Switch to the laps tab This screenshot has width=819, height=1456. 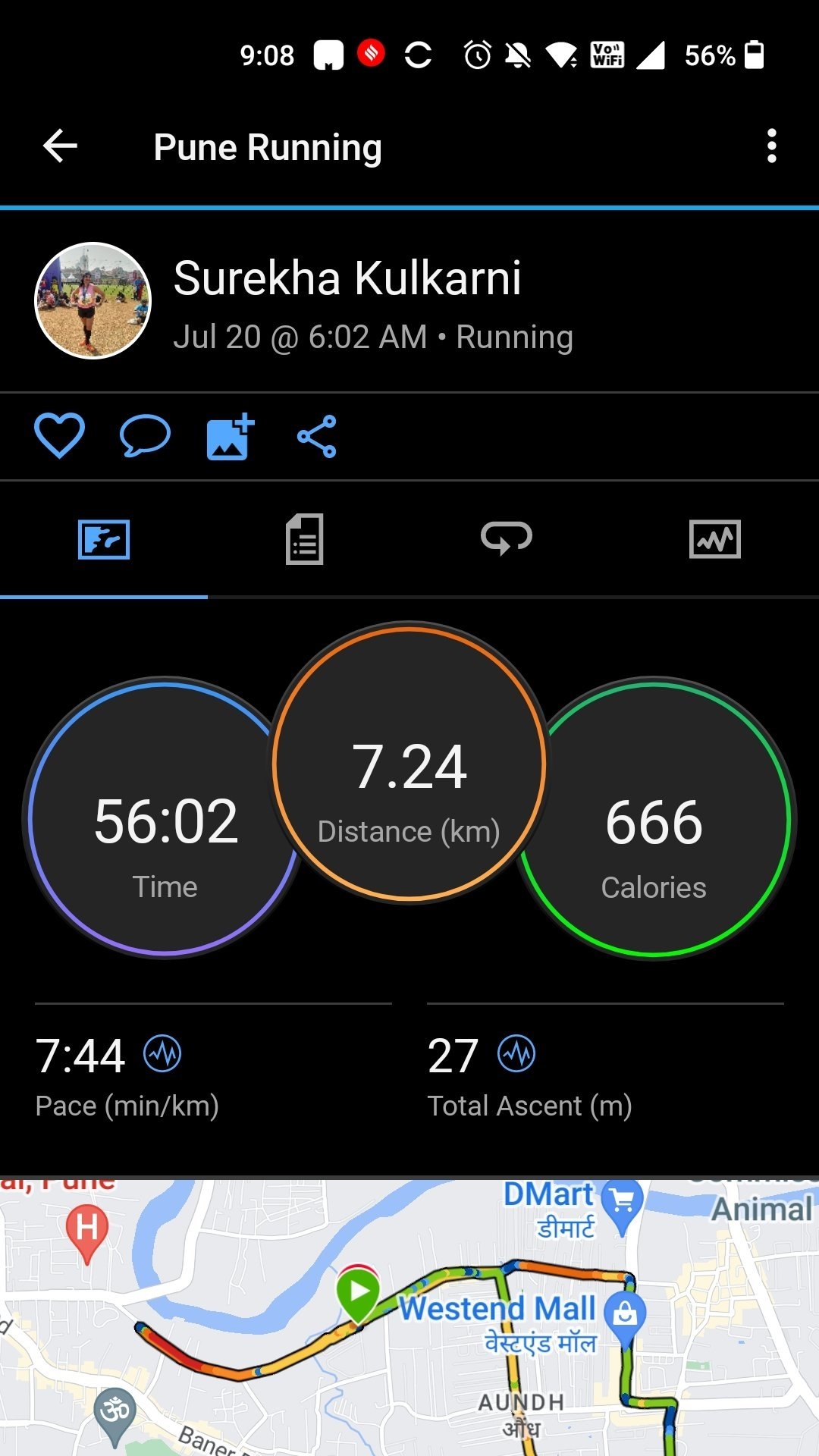coord(507,539)
